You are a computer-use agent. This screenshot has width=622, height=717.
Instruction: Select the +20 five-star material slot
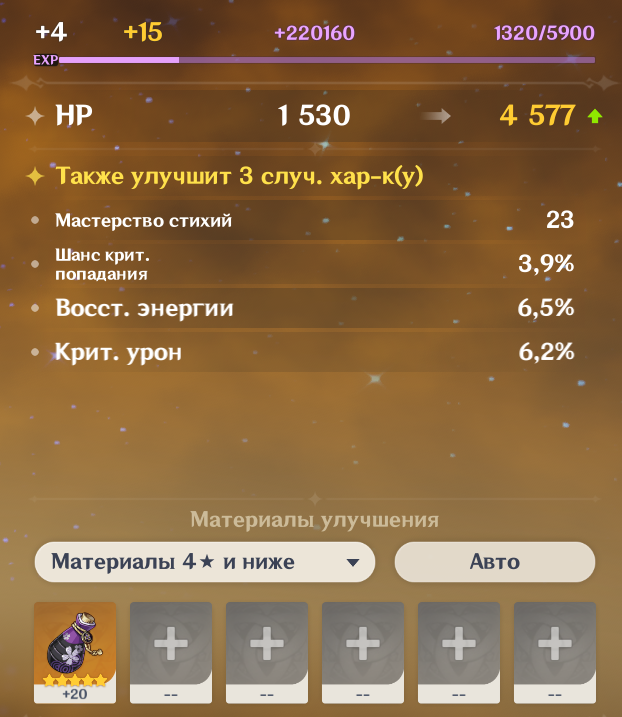pyautogui.click(x=75, y=651)
